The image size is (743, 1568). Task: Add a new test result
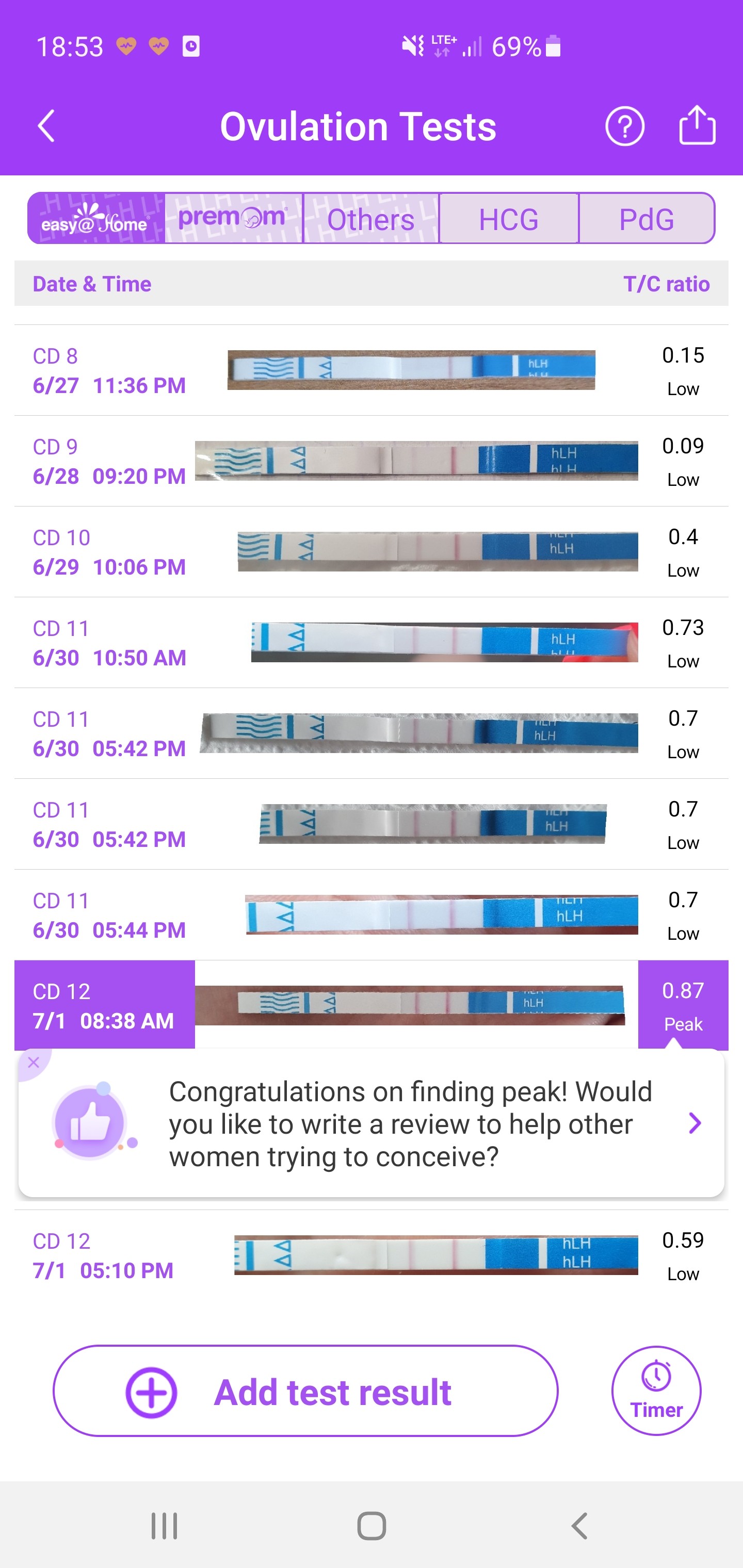(305, 1392)
